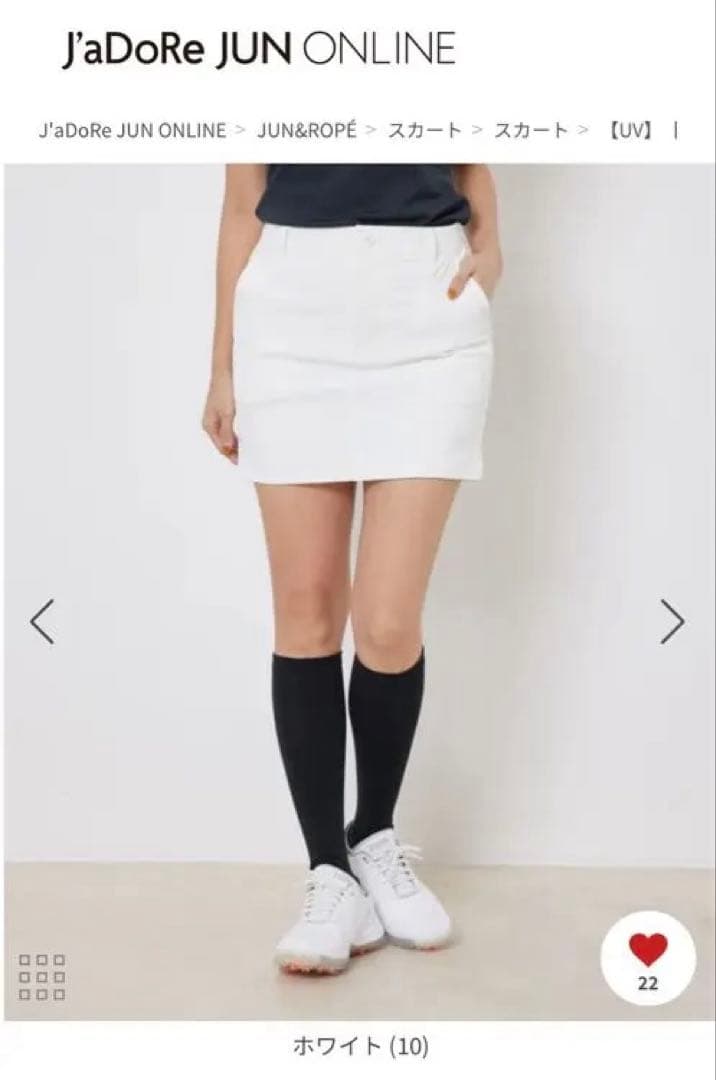
Task: Tap the J'aDoRe JUN ONLINE site logo
Action: [258, 48]
